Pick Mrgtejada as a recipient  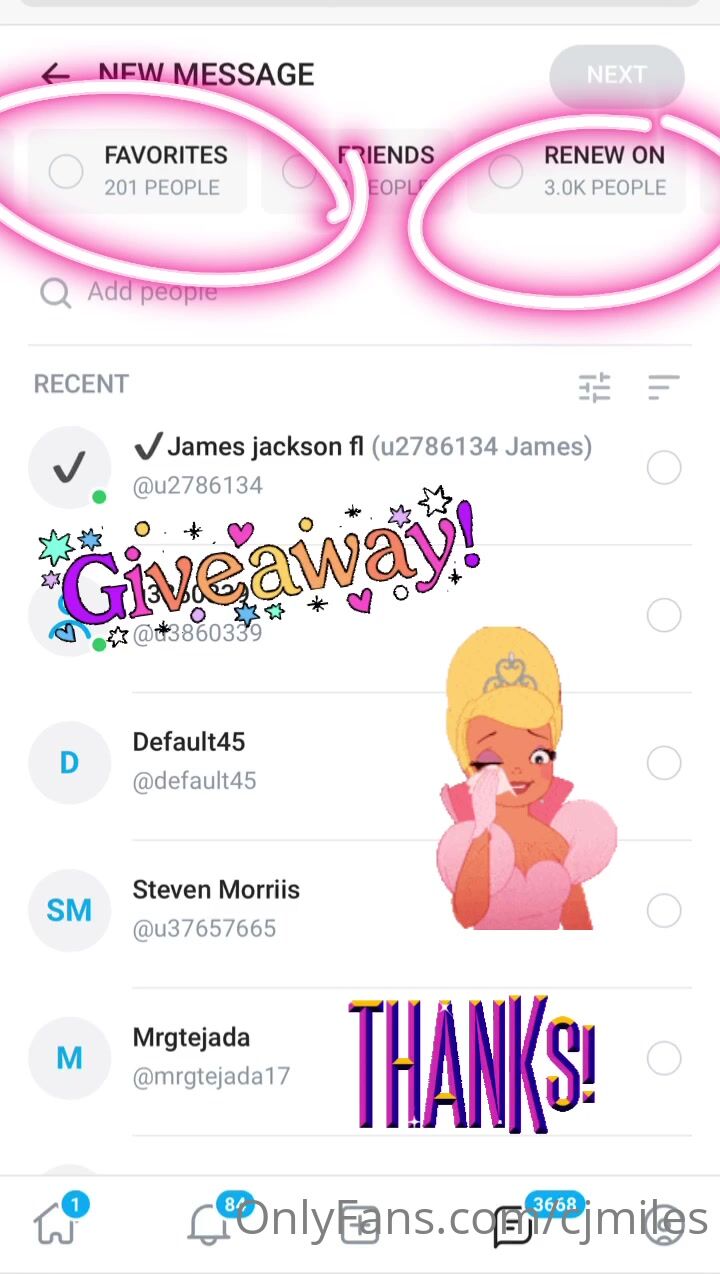(x=663, y=1058)
